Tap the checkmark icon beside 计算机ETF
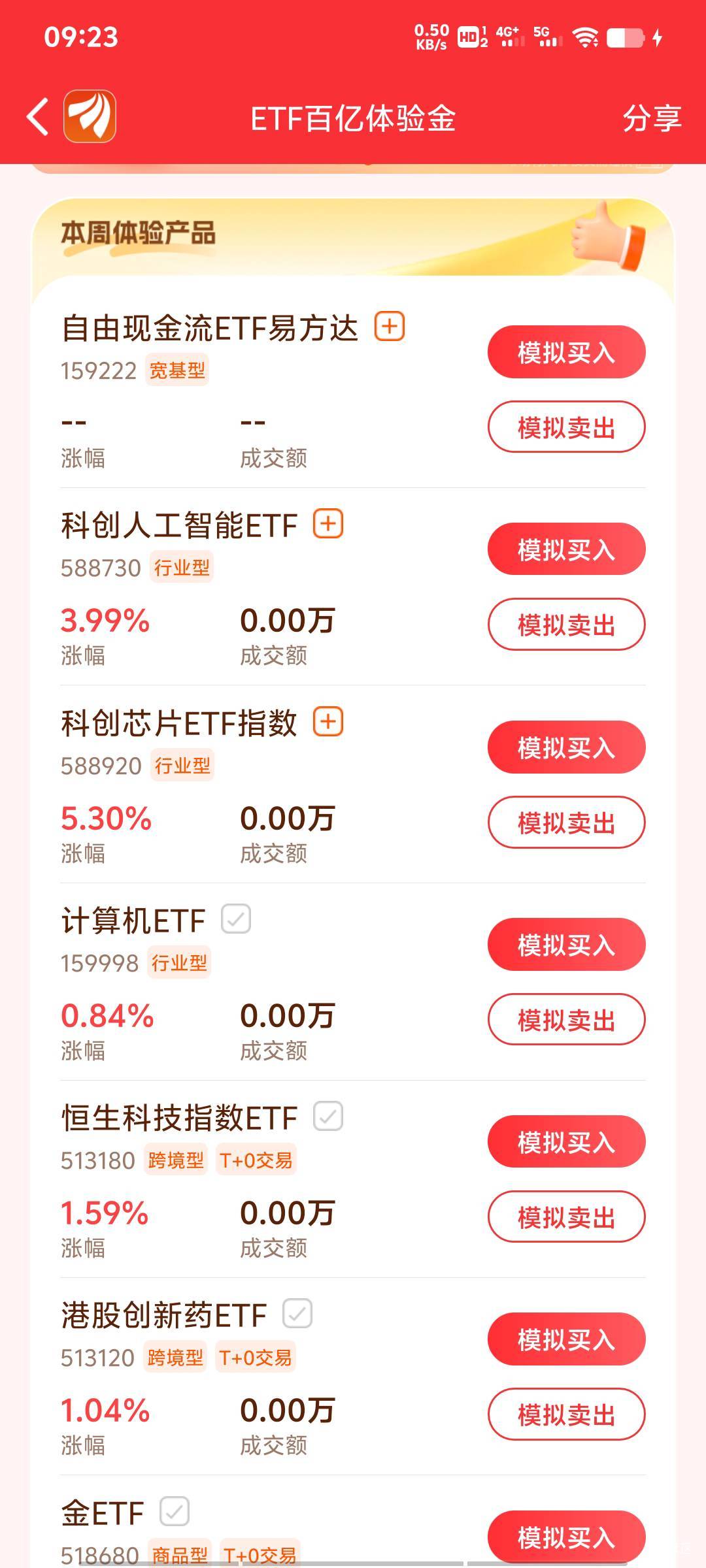Image resolution: width=706 pixels, height=1568 pixels. pyautogui.click(x=236, y=919)
